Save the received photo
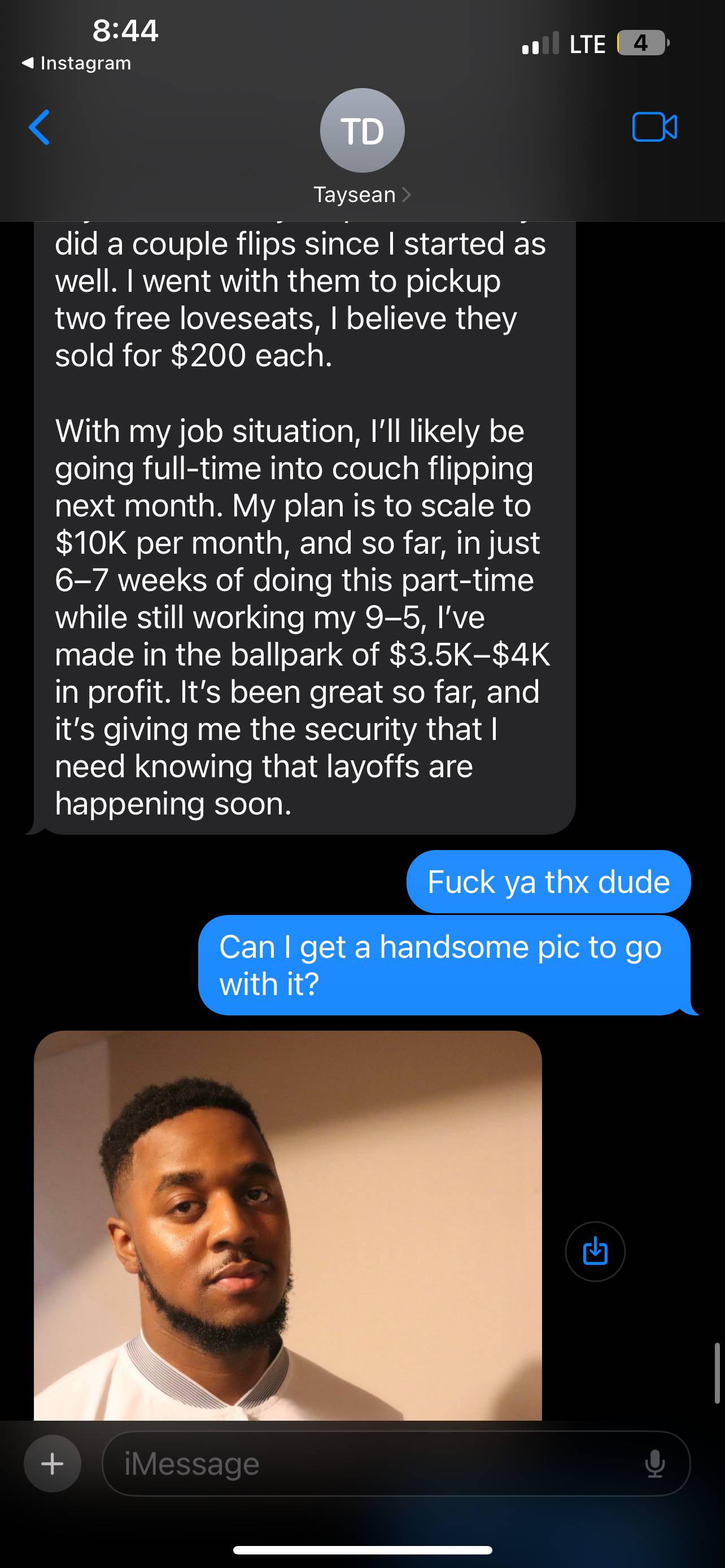This screenshot has width=725, height=1568. [595, 1251]
